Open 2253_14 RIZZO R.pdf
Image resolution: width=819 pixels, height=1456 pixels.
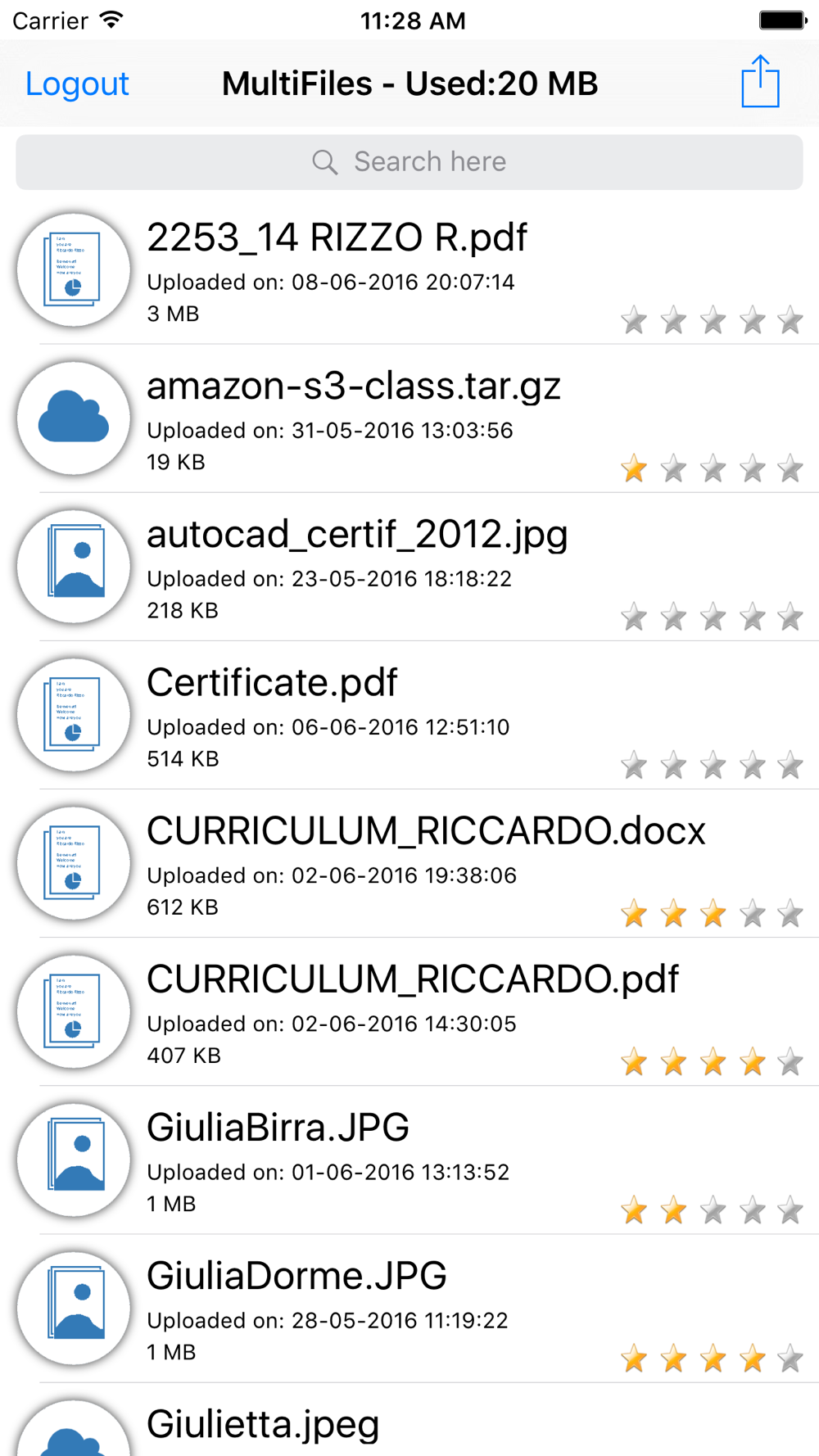[x=409, y=270]
